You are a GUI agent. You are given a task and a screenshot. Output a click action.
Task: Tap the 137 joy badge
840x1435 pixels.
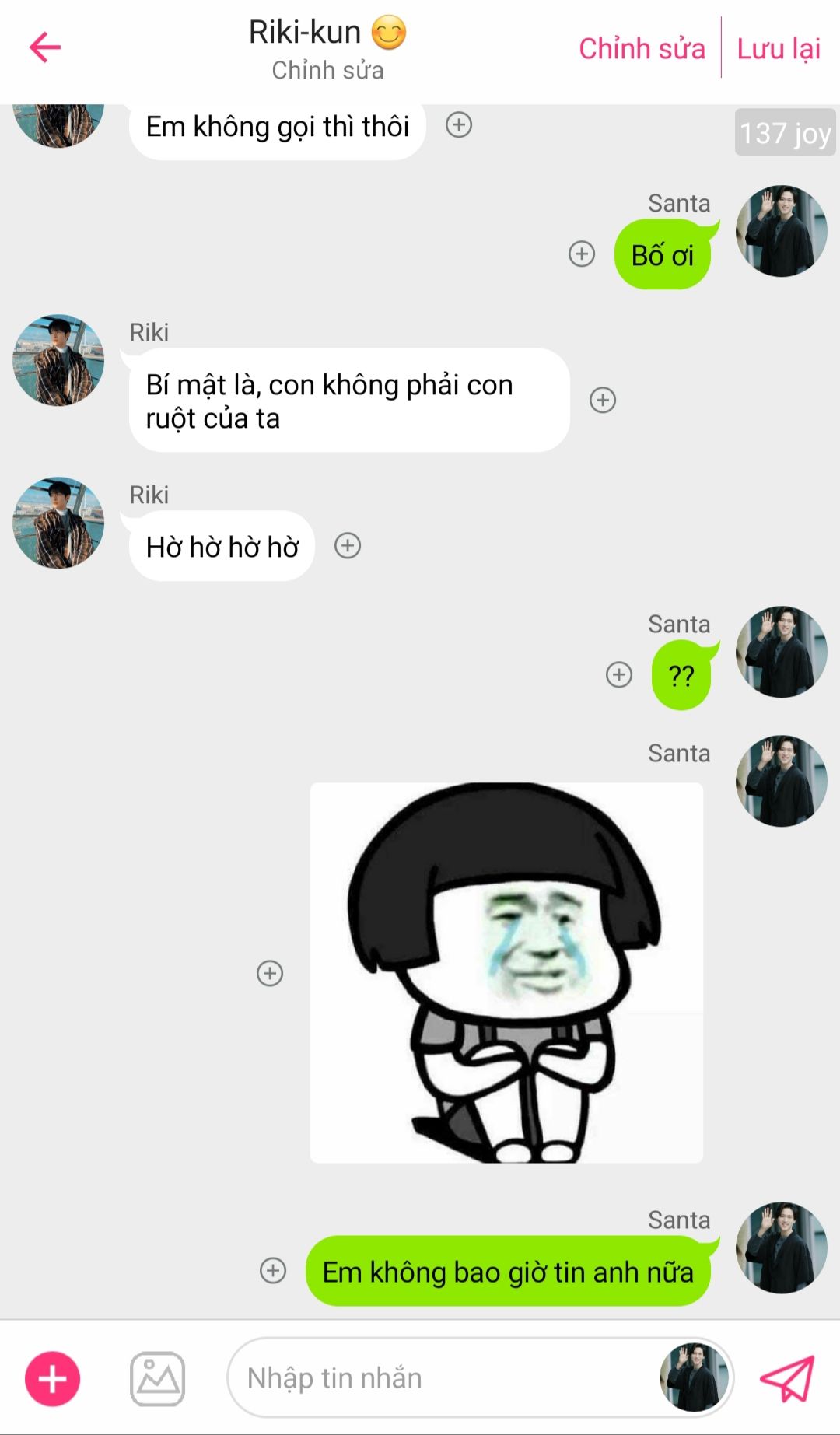click(786, 133)
